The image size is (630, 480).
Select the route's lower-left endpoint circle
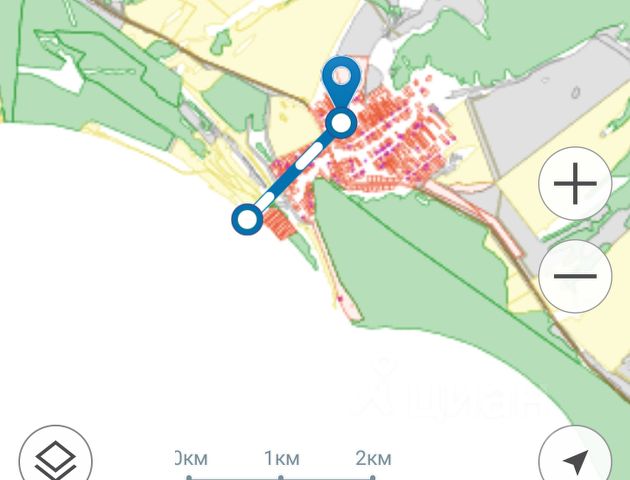246,218
